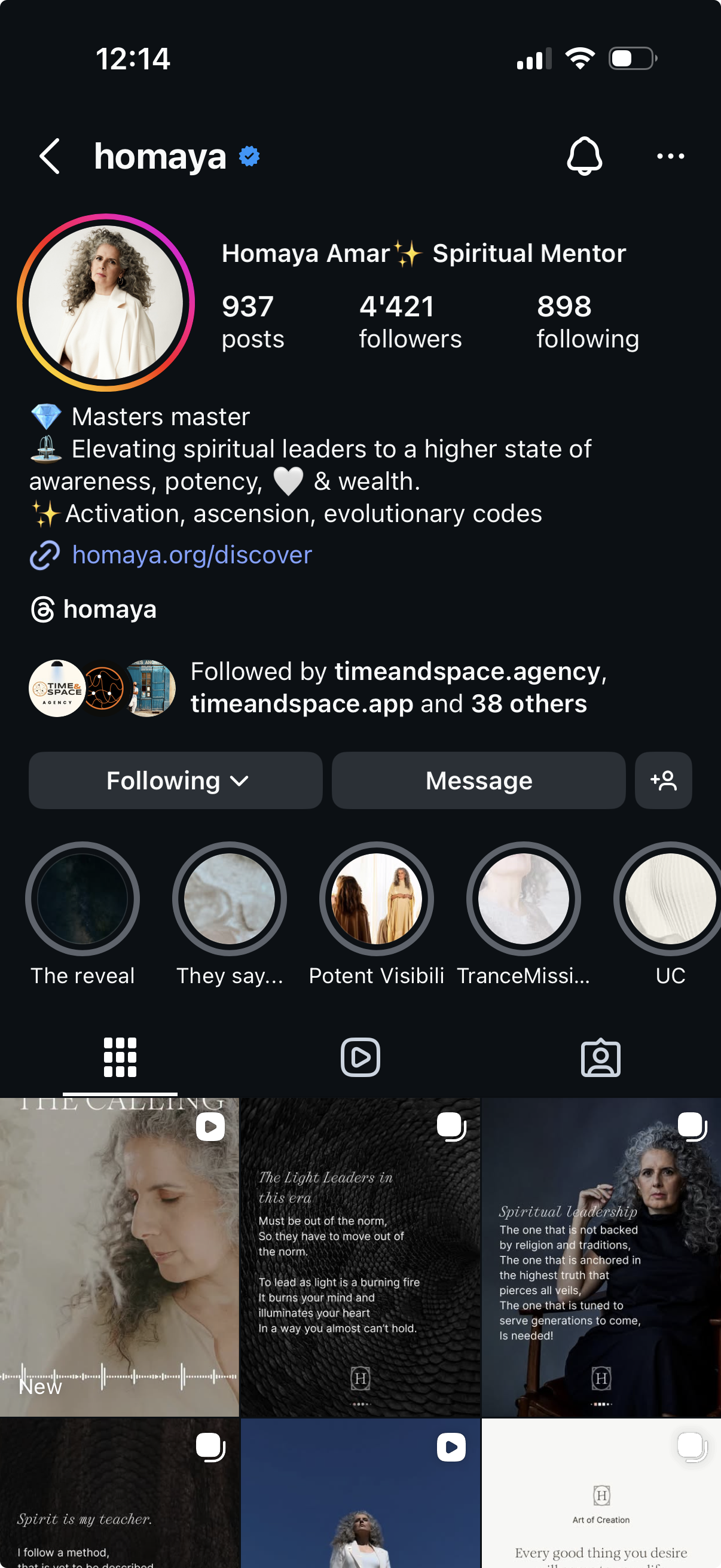Message Homaya Amar

coord(478,780)
